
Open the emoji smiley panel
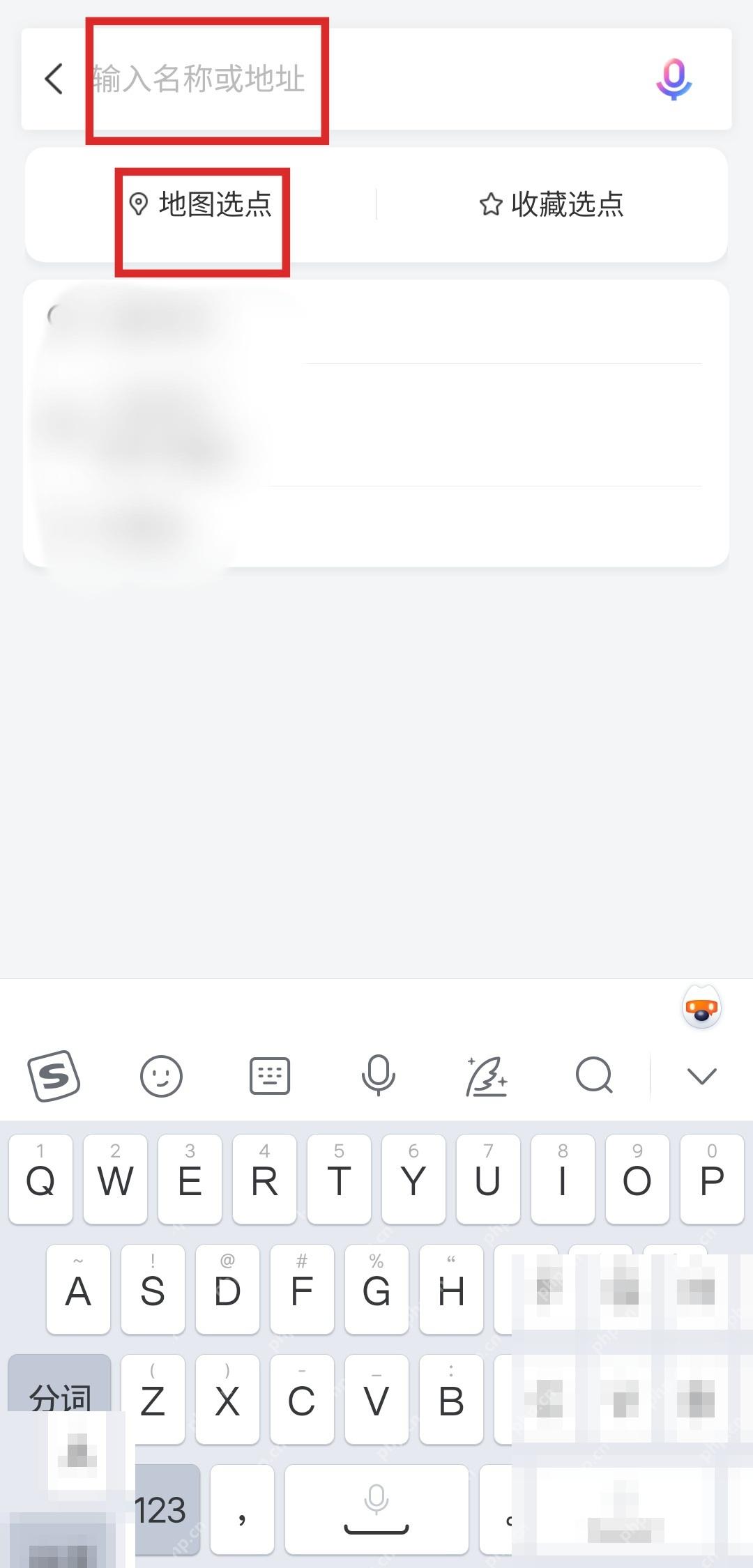(161, 1076)
